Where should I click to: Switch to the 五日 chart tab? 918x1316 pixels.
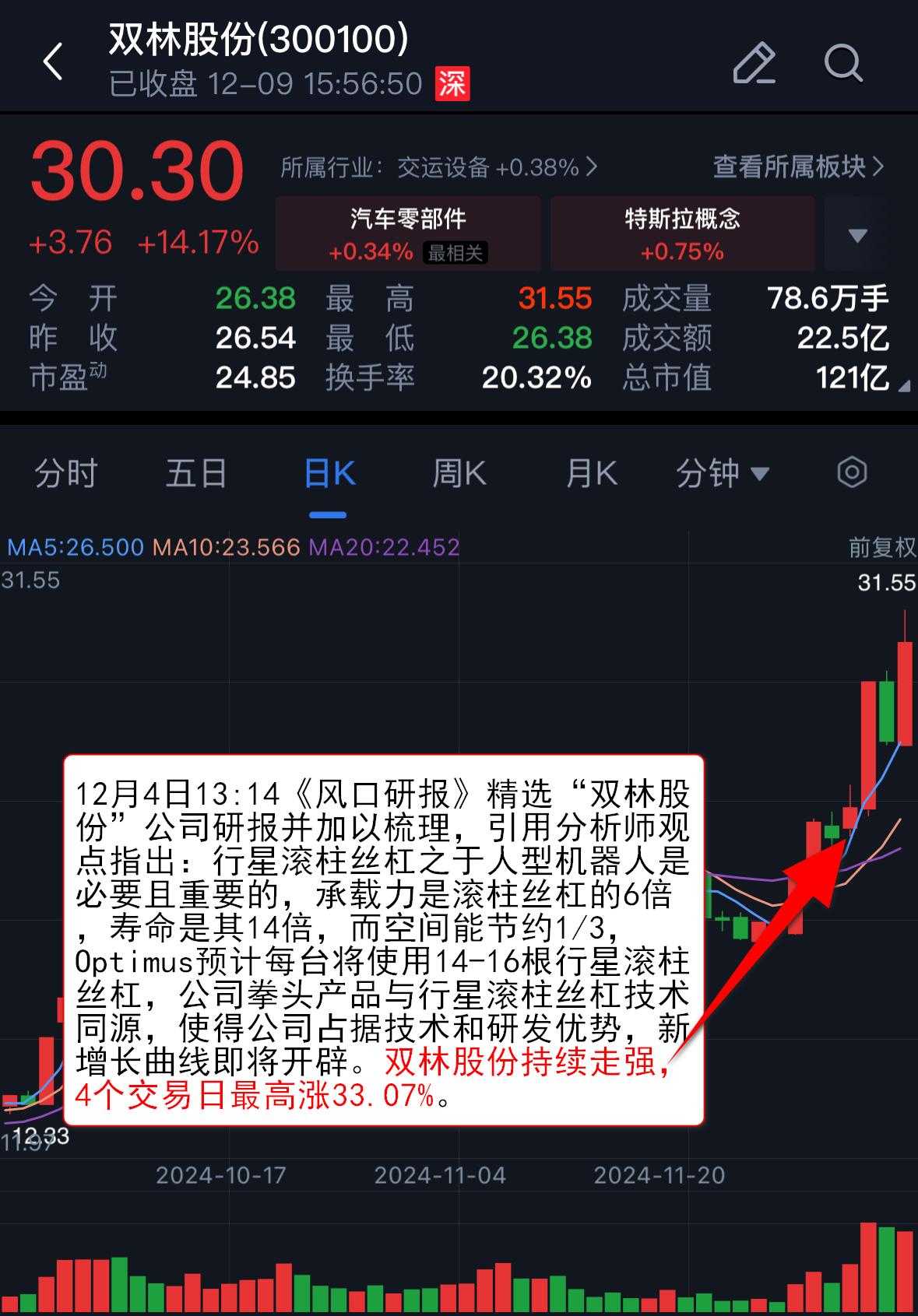(x=196, y=473)
